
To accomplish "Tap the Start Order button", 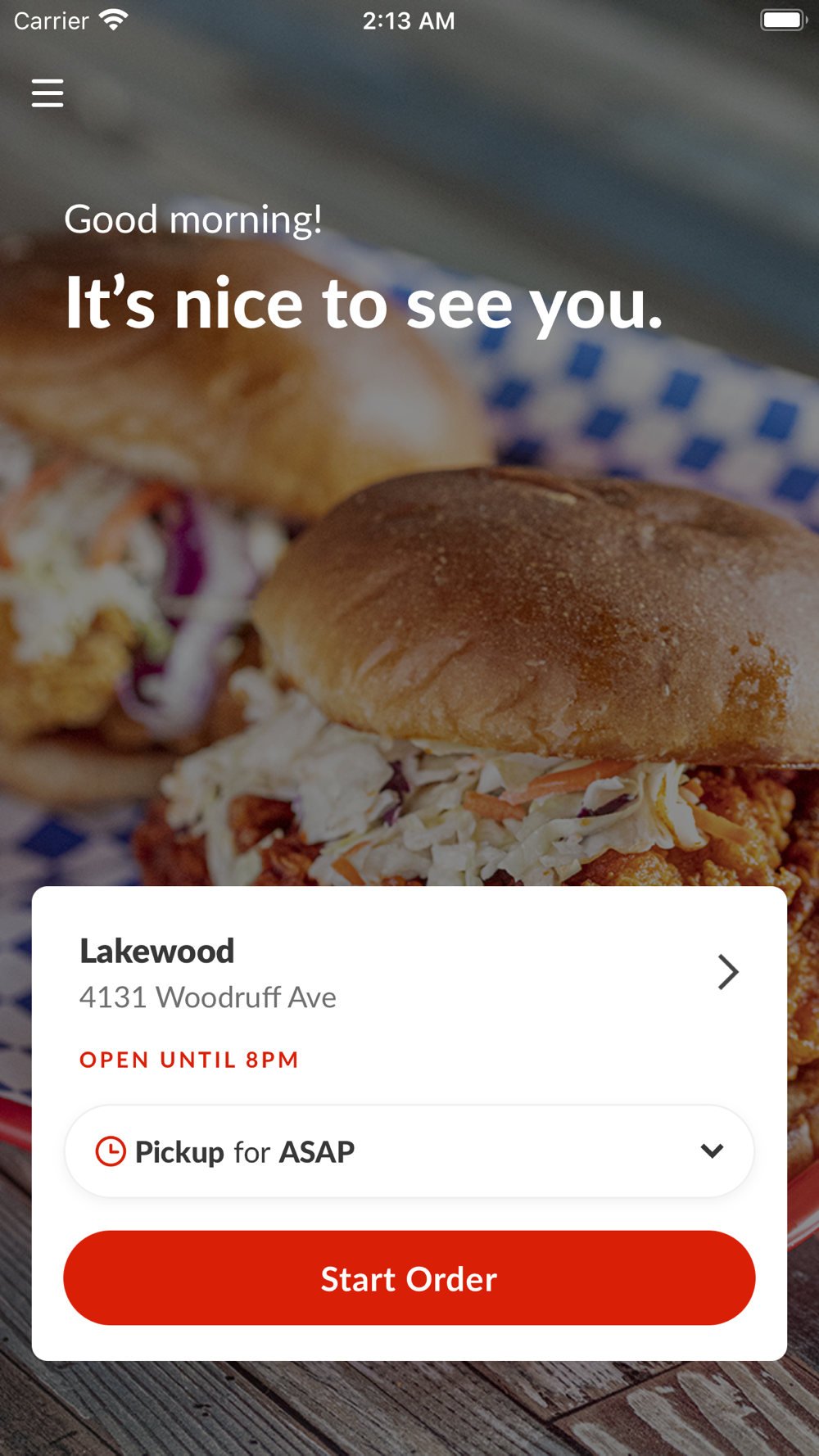I will pyautogui.click(x=409, y=1278).
